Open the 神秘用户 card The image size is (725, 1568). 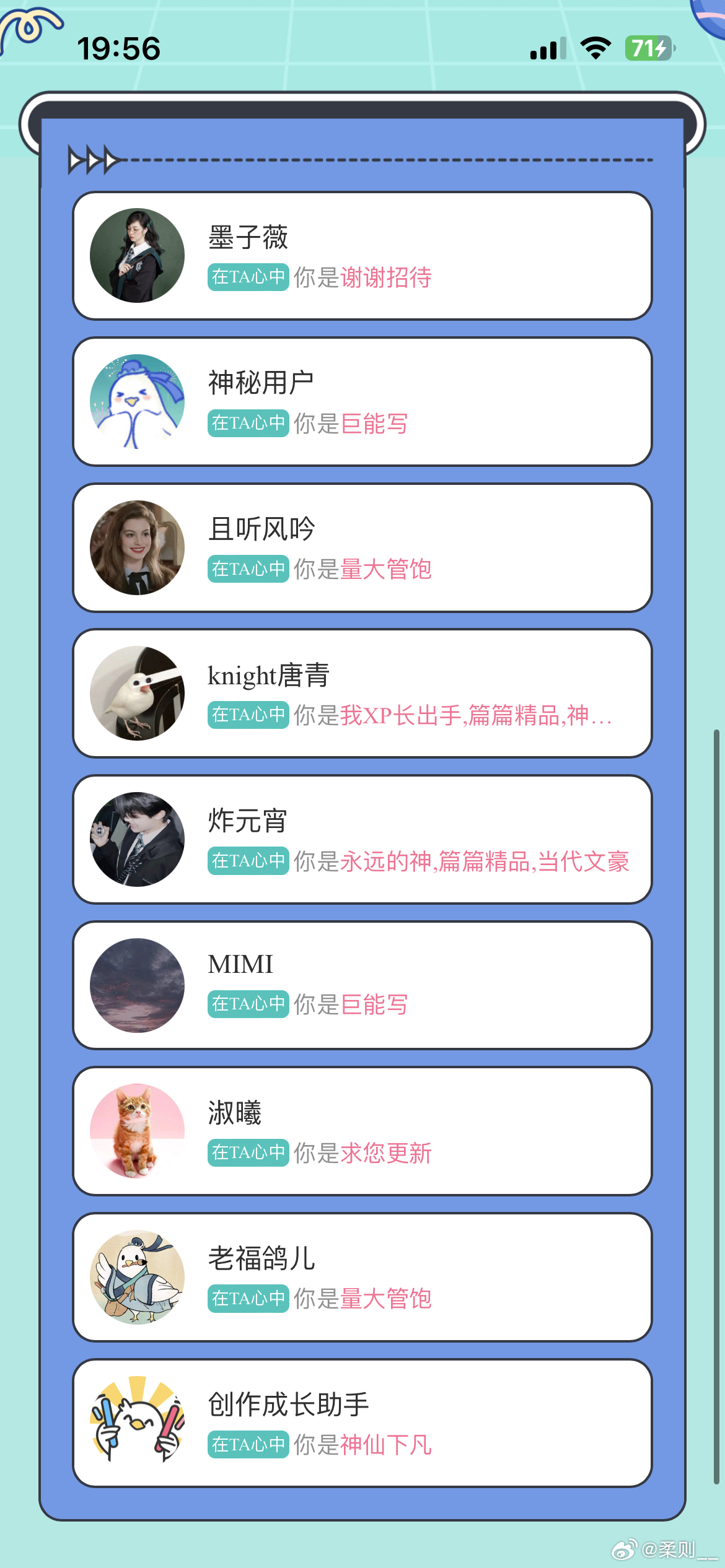[x=362, y=401]
